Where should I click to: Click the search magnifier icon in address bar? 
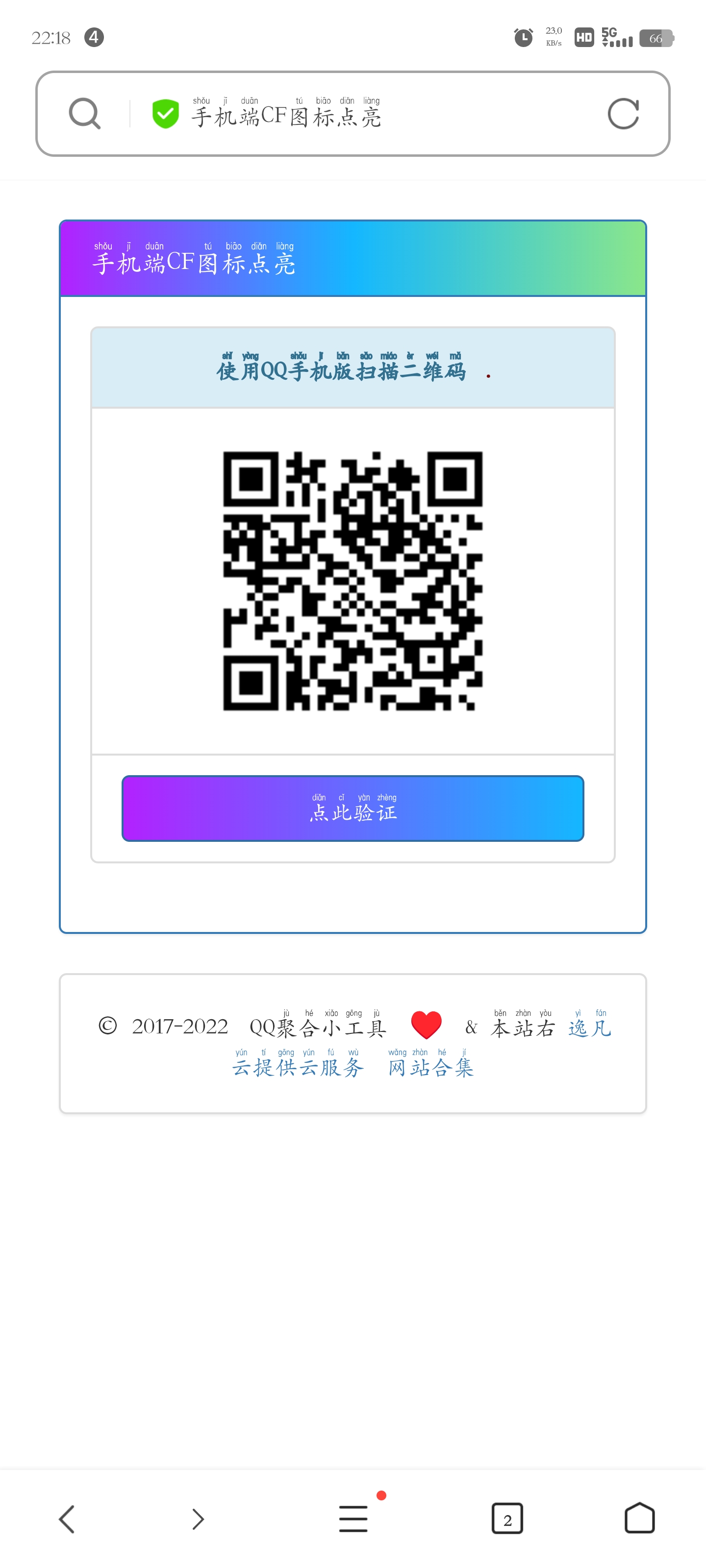point(84,113)
